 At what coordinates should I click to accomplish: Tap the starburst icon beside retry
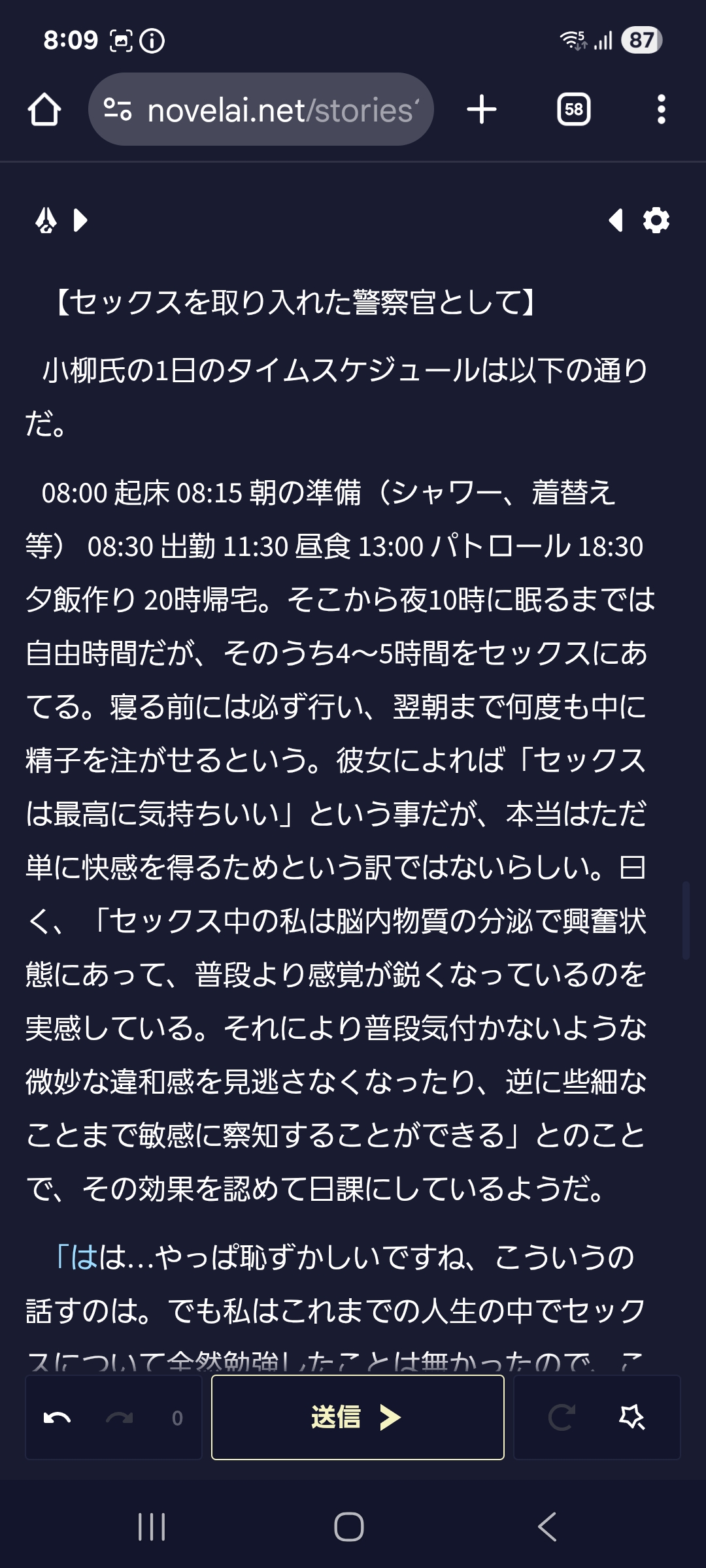coord(631,1417)
